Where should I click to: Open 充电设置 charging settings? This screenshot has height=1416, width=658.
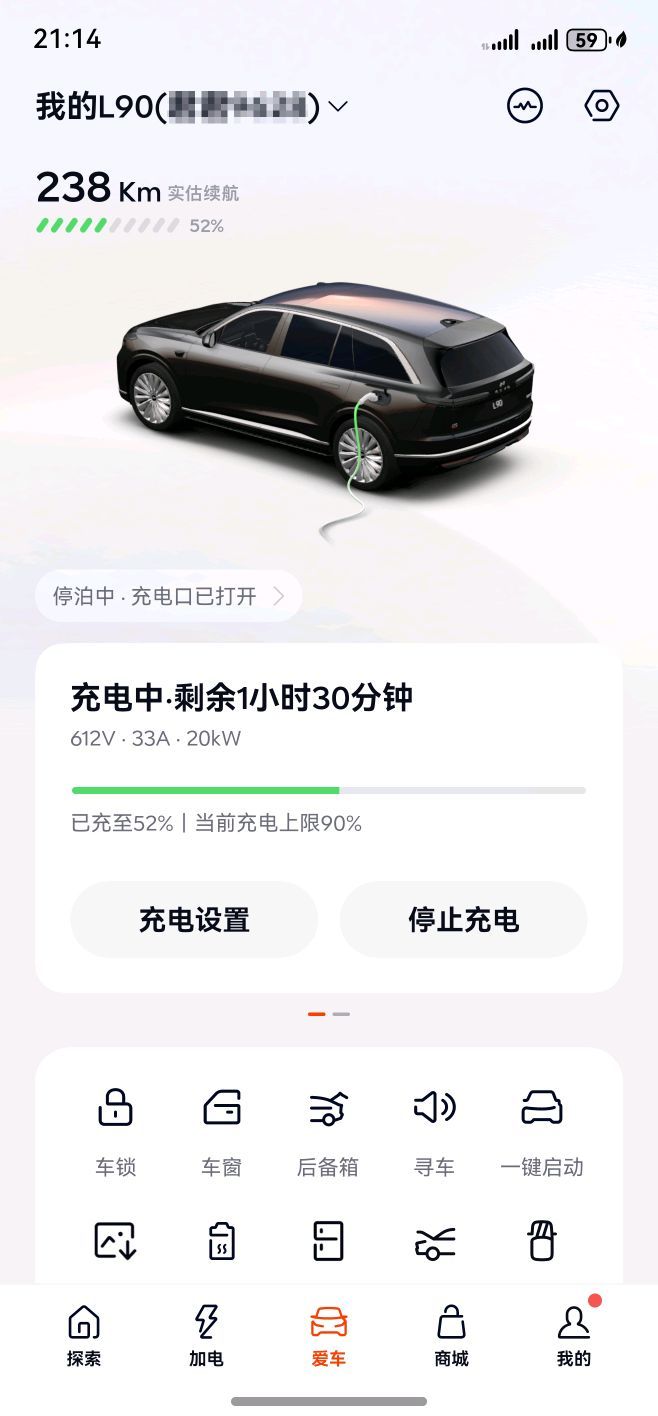point(194,920)
